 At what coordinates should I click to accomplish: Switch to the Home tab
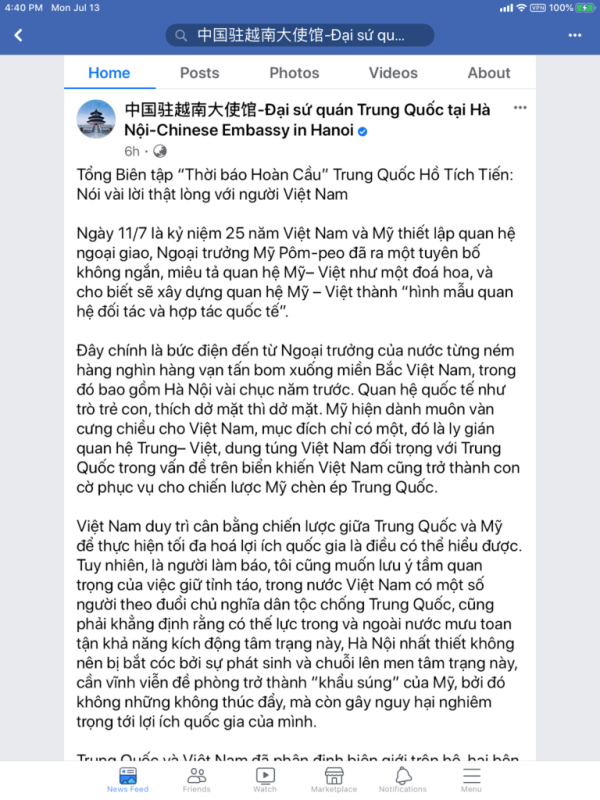click(x=109, y=73)
